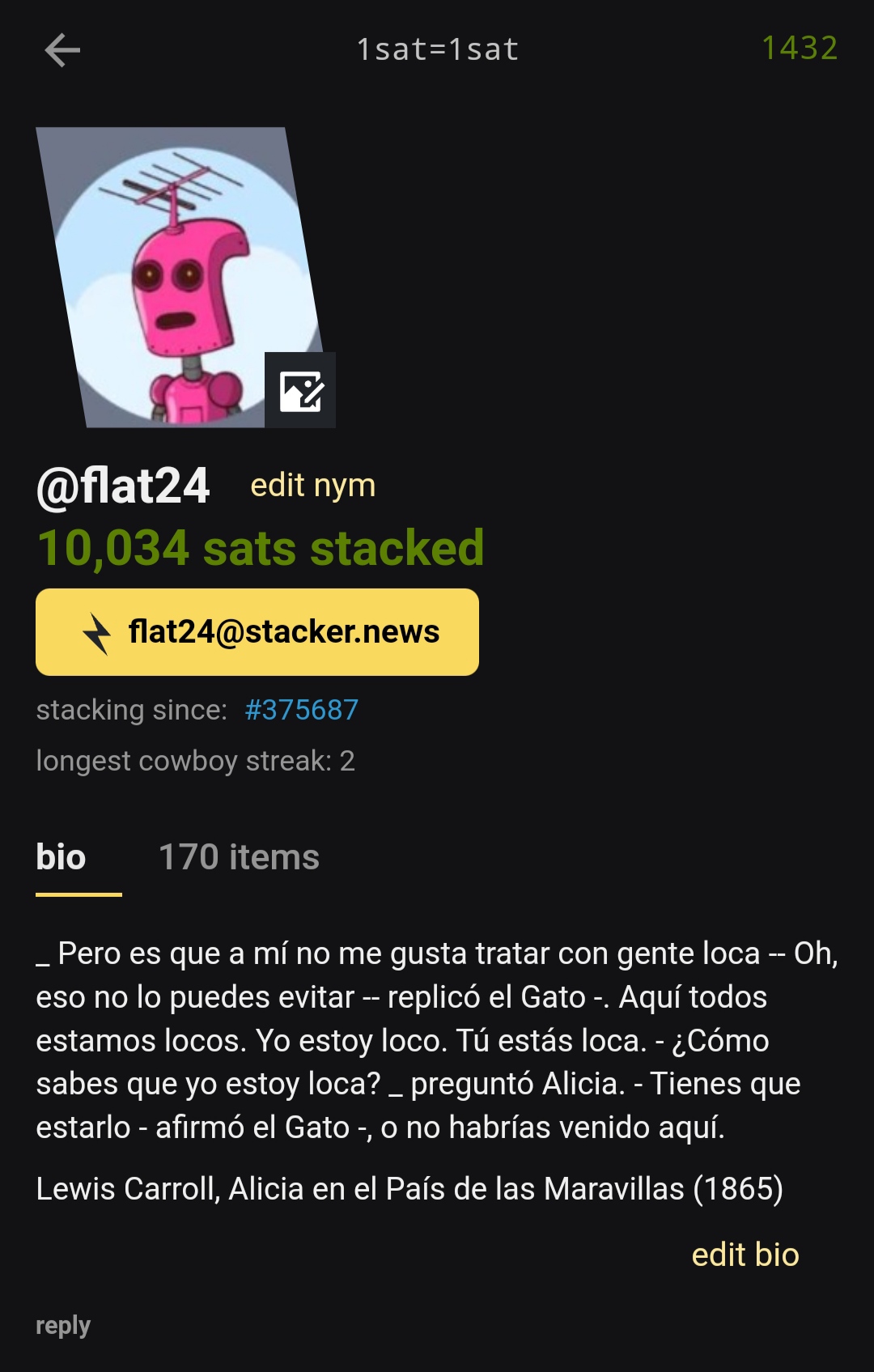Switch to the 170 items tab

(239, 857)
